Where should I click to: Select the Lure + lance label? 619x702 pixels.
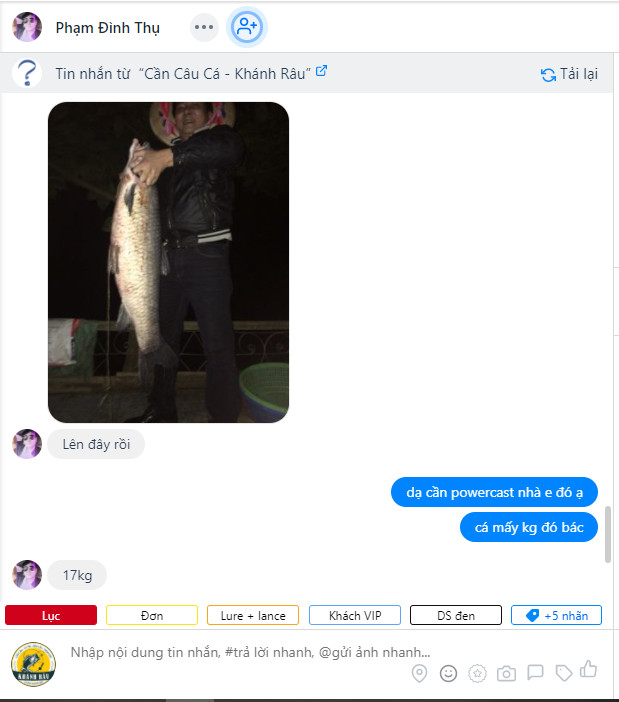pos(252,615)
